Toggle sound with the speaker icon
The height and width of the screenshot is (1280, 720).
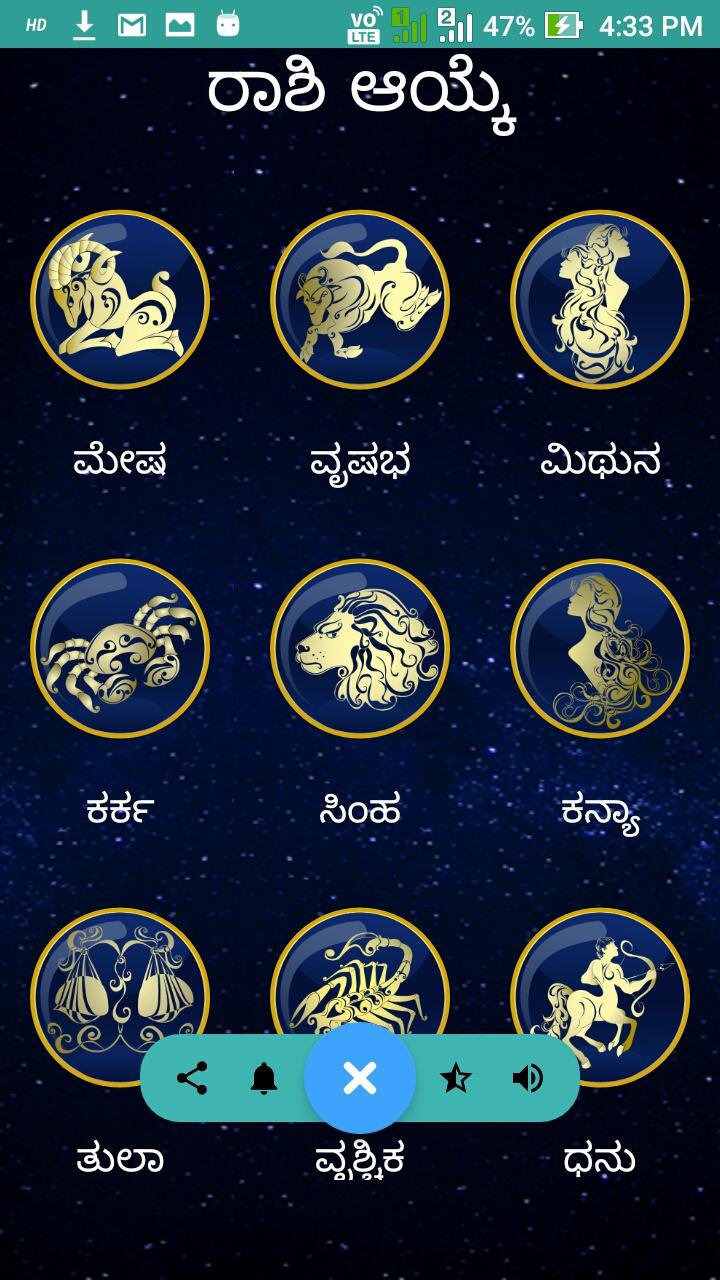[528, 1079]
